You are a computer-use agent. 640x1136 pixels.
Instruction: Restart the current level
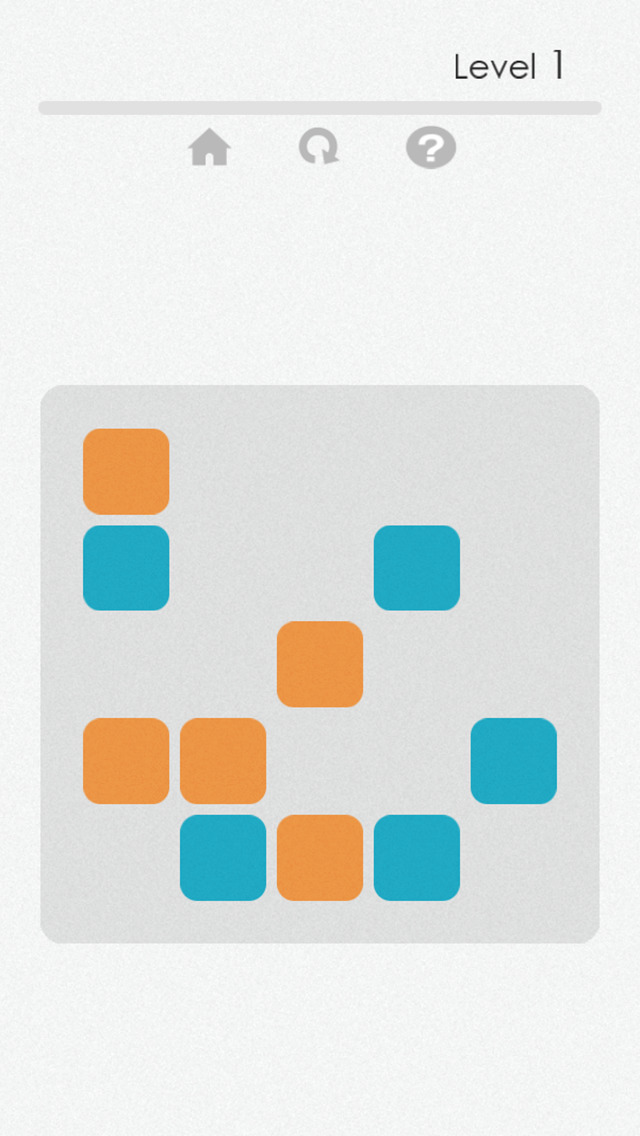pyautogui.click(x=319, y=148)
